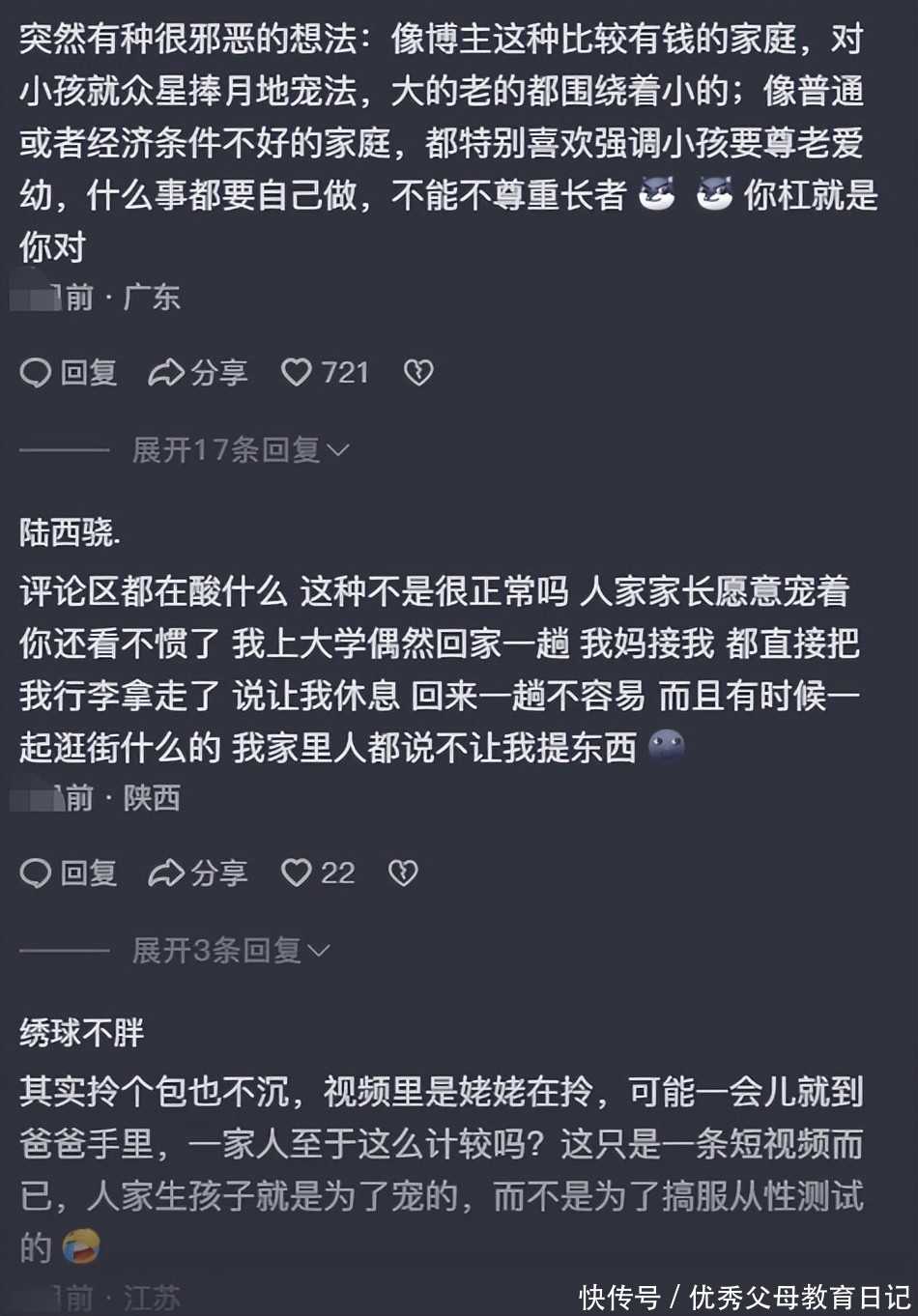Reply to 陆西骁.'s comment
The width and height of the screenshot is (918, 1316).
coord(68,873)
